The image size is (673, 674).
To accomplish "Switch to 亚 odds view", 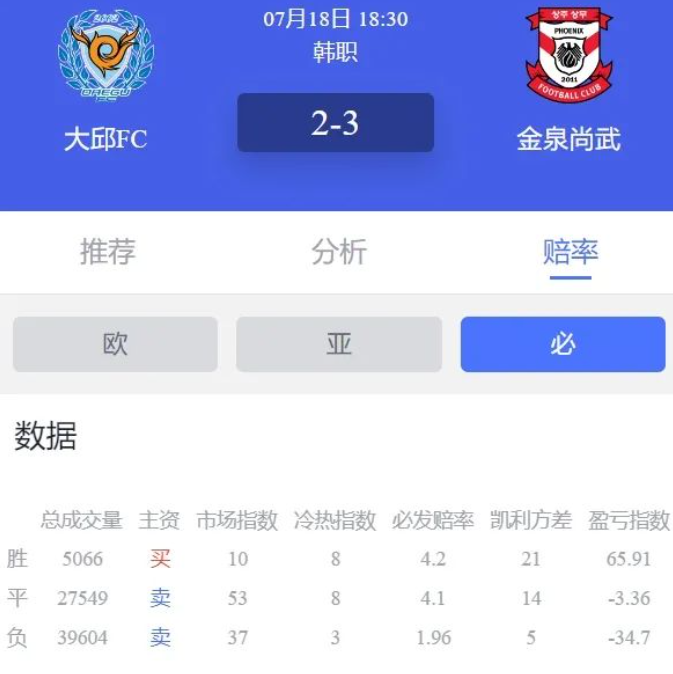I will pos(339,345).
